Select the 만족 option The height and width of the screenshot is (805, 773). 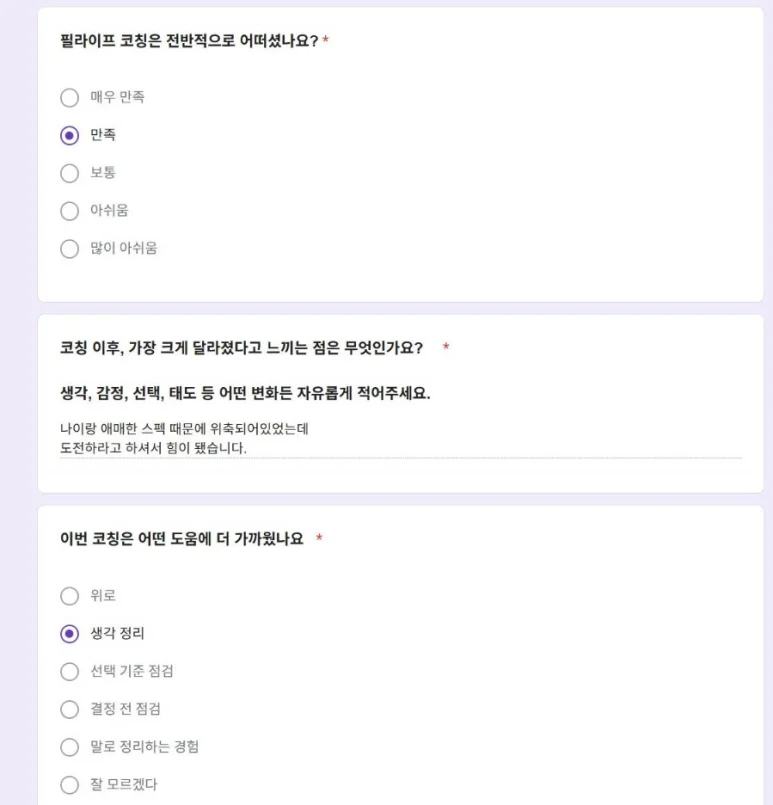[x=68, y=135]
